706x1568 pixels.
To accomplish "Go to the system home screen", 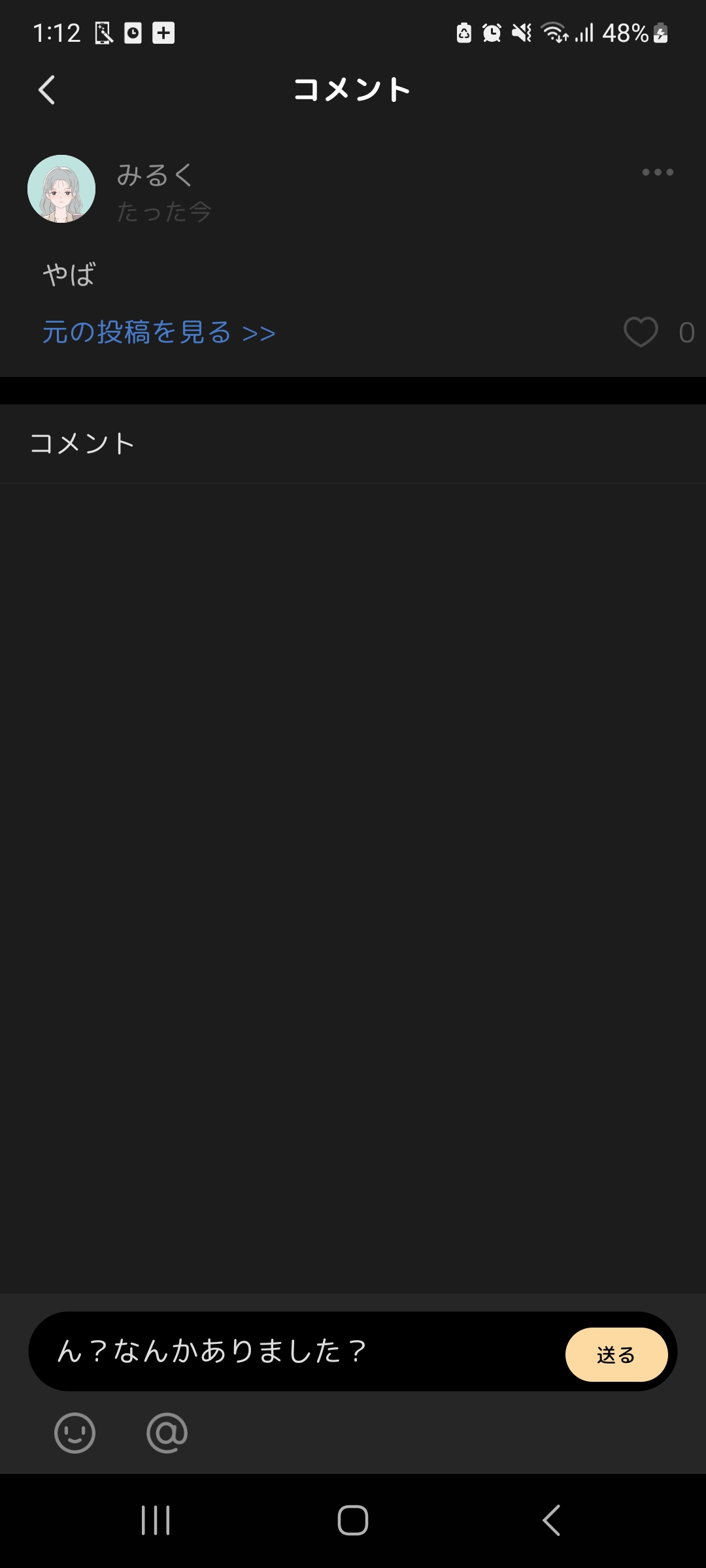I will [353, 1520].
